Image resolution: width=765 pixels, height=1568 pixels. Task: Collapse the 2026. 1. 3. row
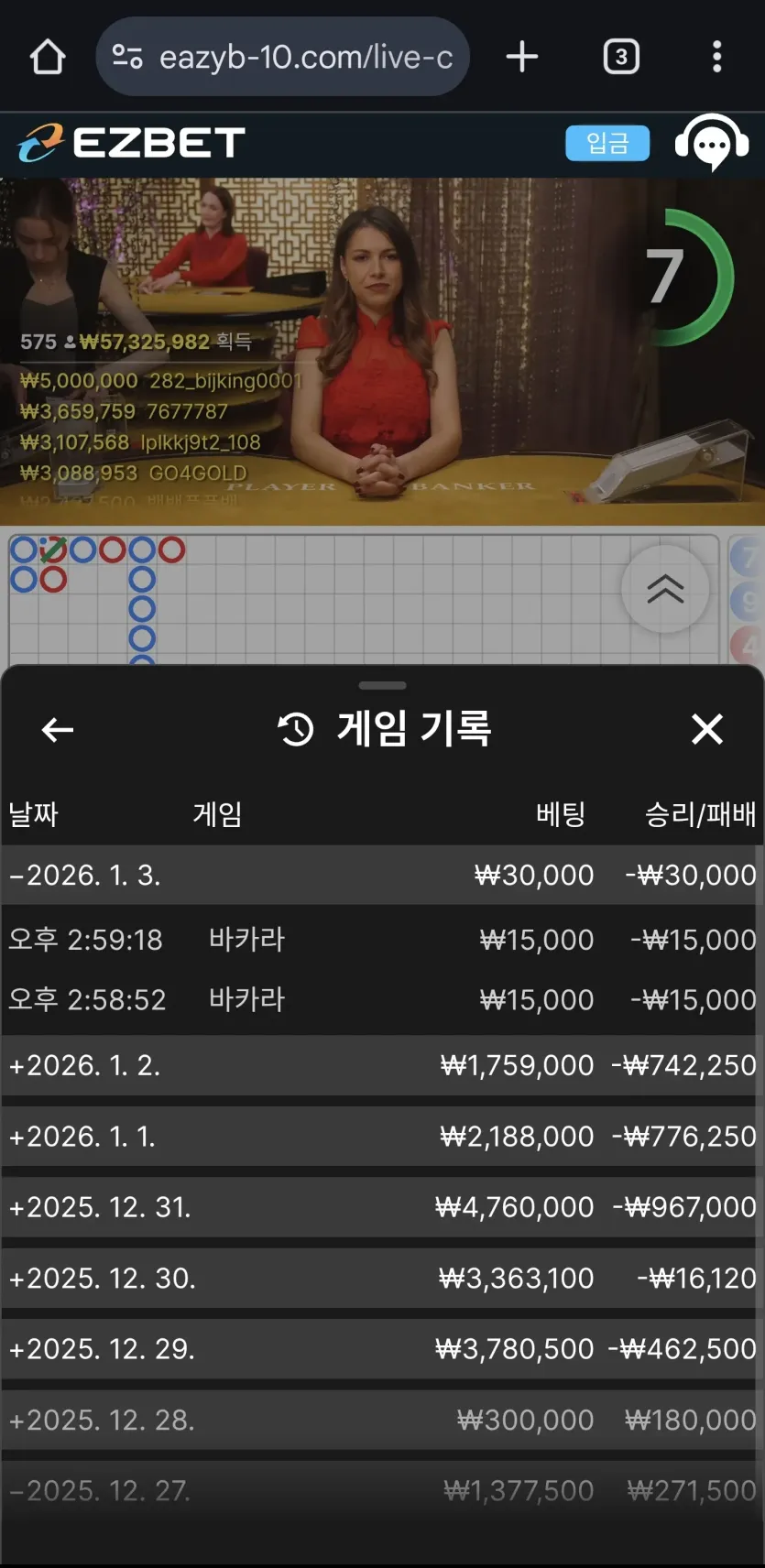379,875
